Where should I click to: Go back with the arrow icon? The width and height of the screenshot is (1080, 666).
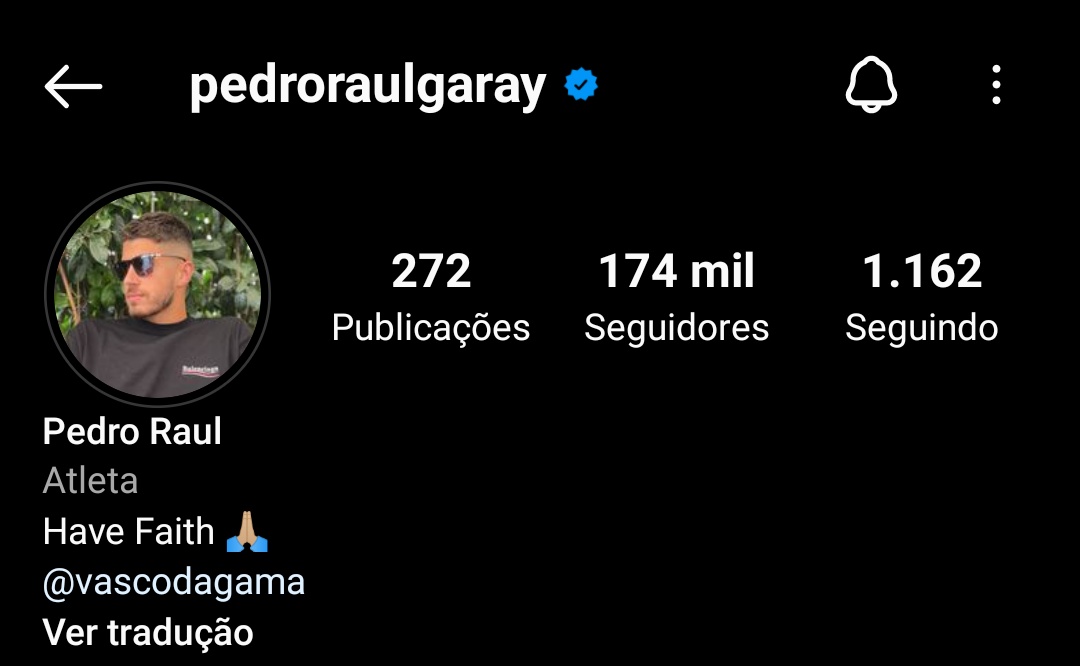(73, 87)
